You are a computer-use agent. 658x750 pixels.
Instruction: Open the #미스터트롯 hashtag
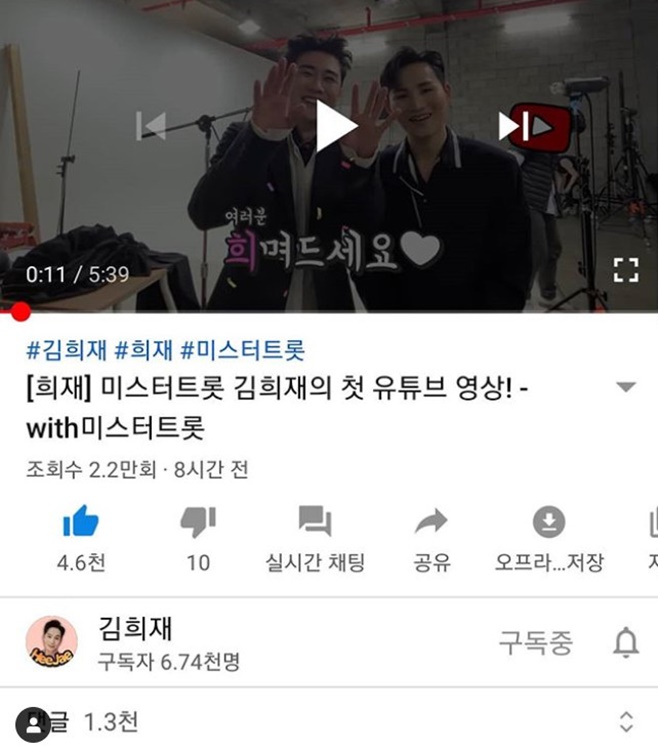(242, 350)
